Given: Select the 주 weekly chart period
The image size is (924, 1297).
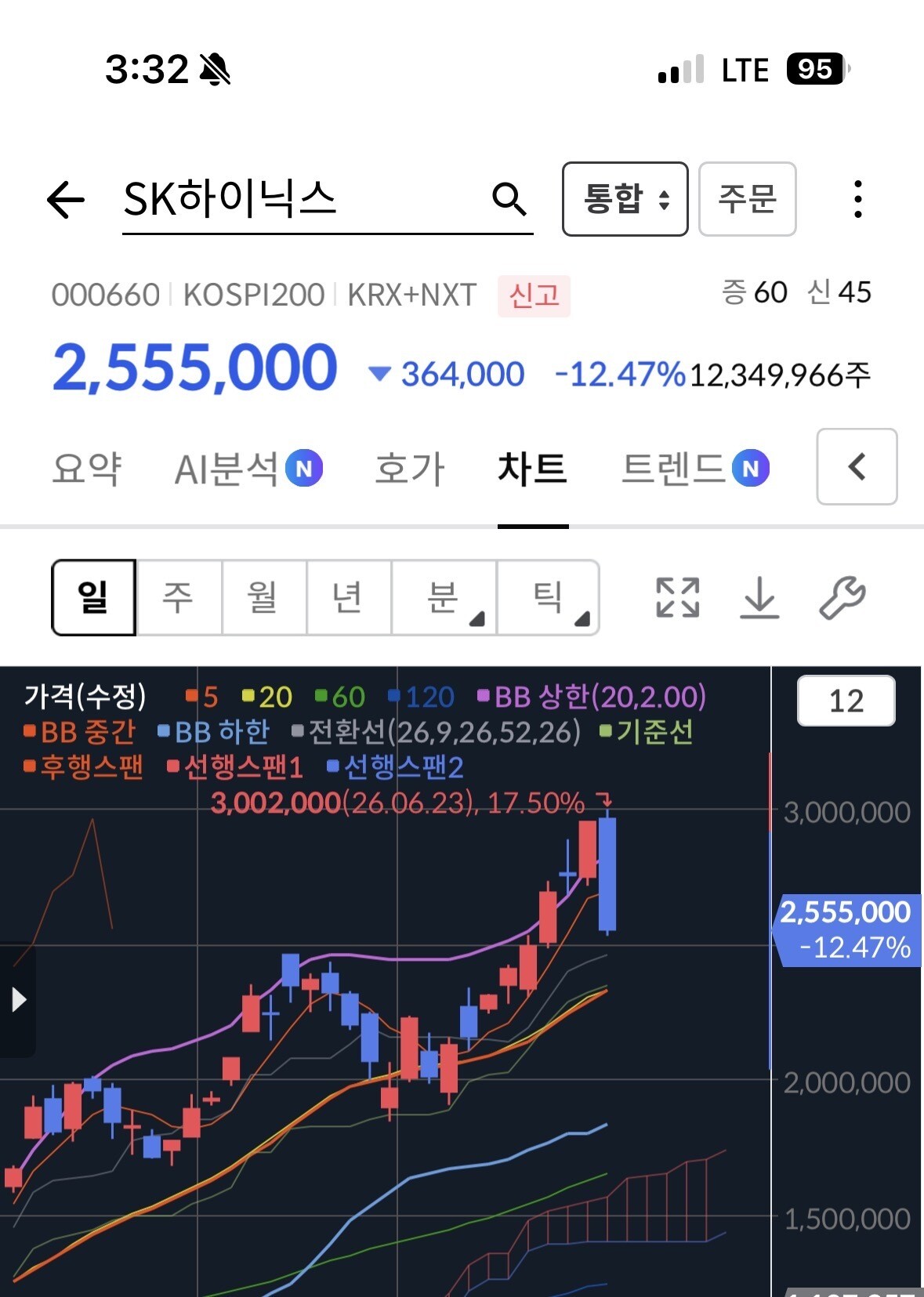Looking at the screenshot, I should pyautogui.click(x=179, y=597).
